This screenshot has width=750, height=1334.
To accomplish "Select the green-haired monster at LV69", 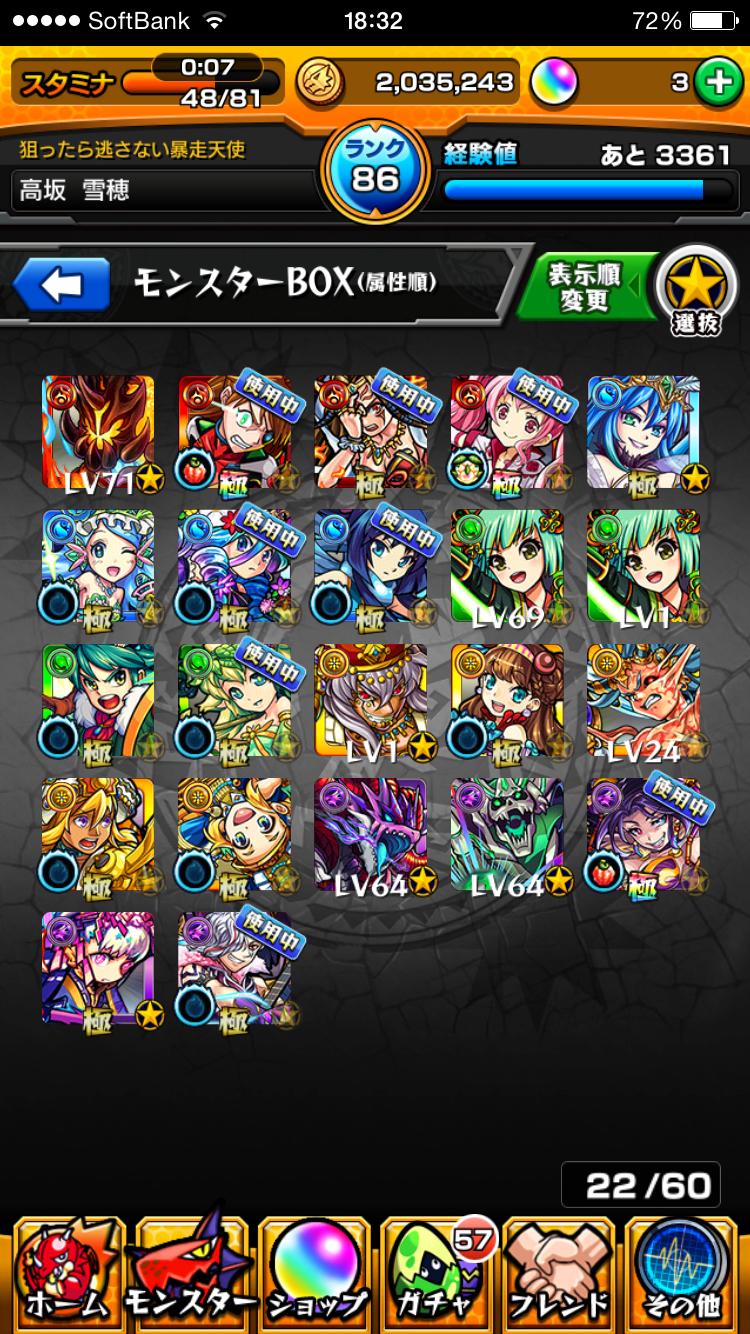I will [x=507, y=567].
